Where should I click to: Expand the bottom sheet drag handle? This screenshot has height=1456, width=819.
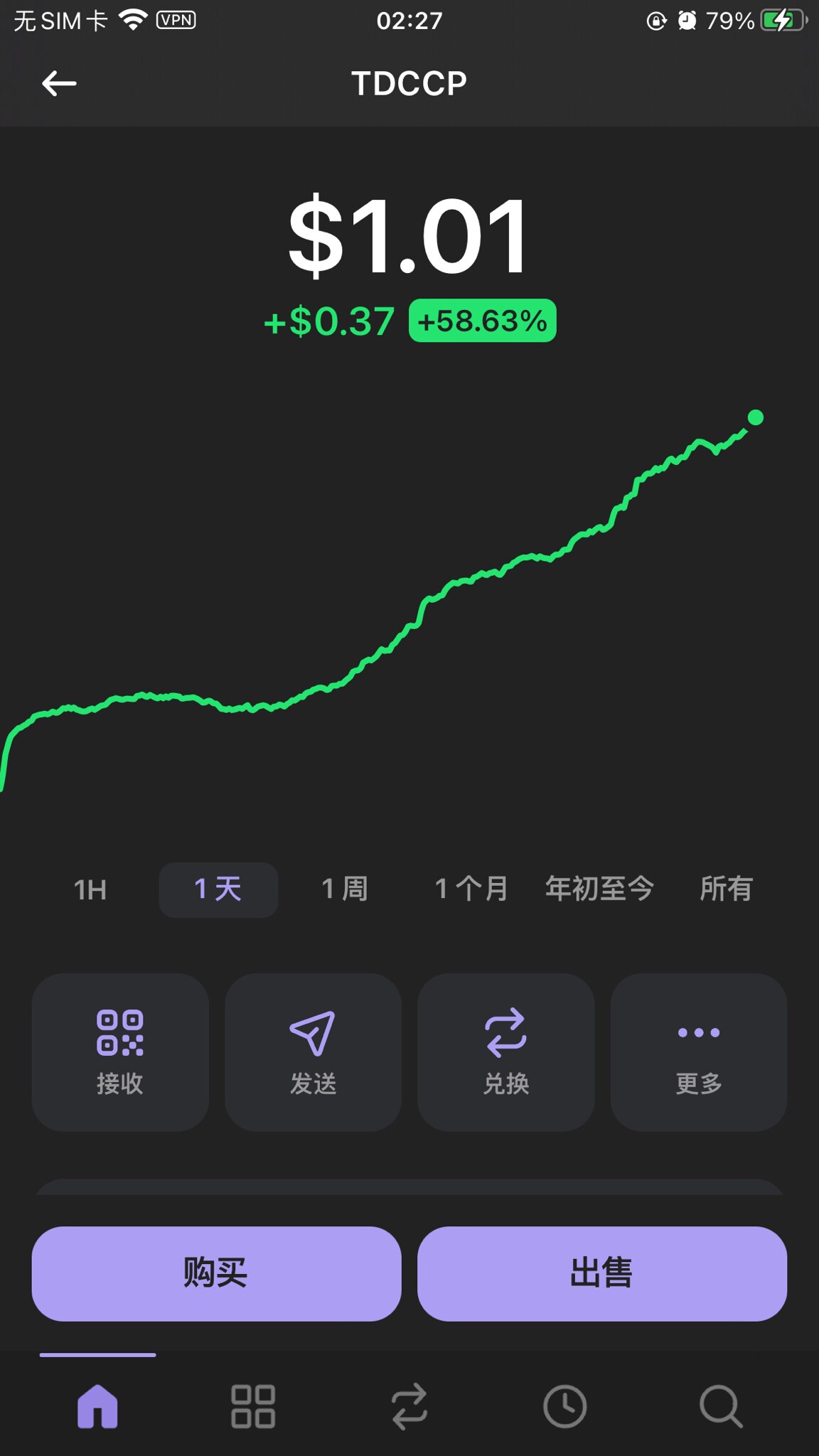409,1186
